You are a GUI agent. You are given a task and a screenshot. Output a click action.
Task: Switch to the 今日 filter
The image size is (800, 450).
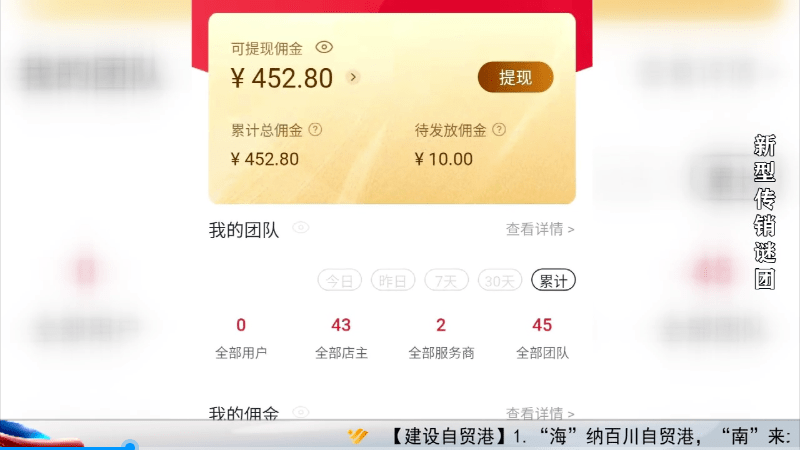point(340,281)
